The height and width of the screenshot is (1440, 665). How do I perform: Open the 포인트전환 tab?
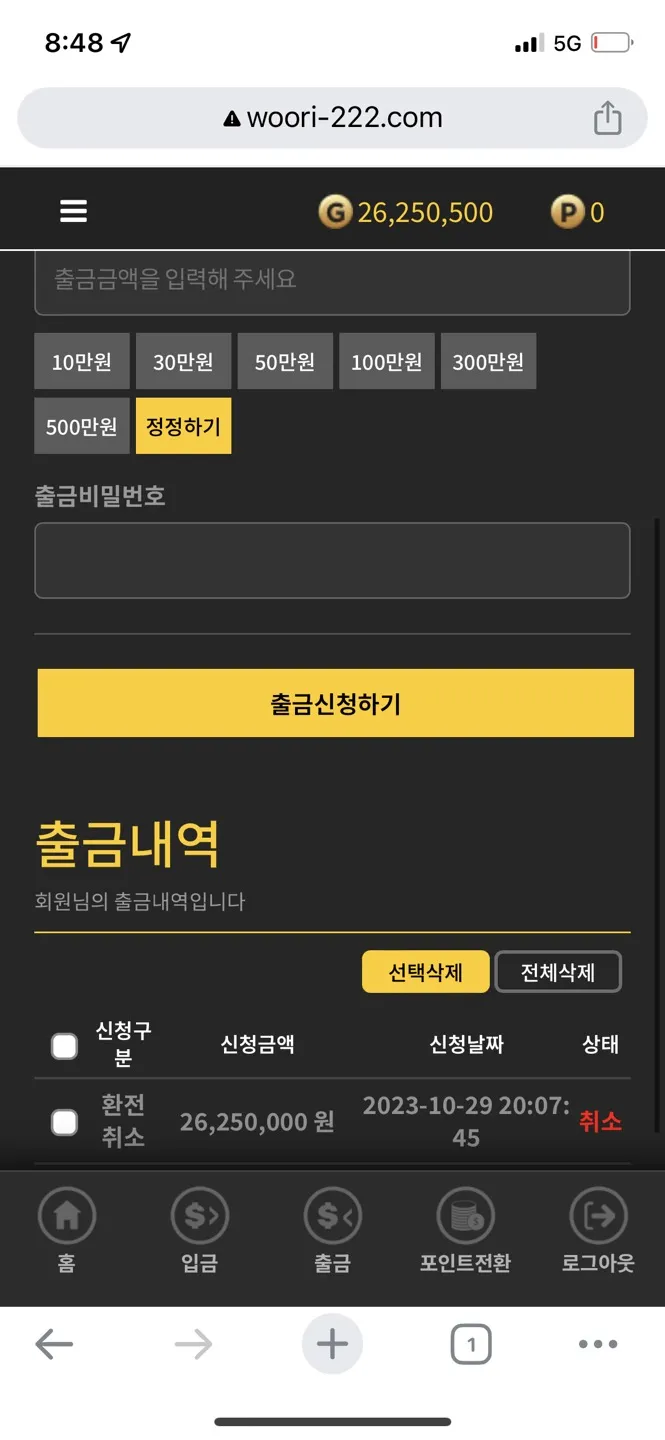(466, 1231)
